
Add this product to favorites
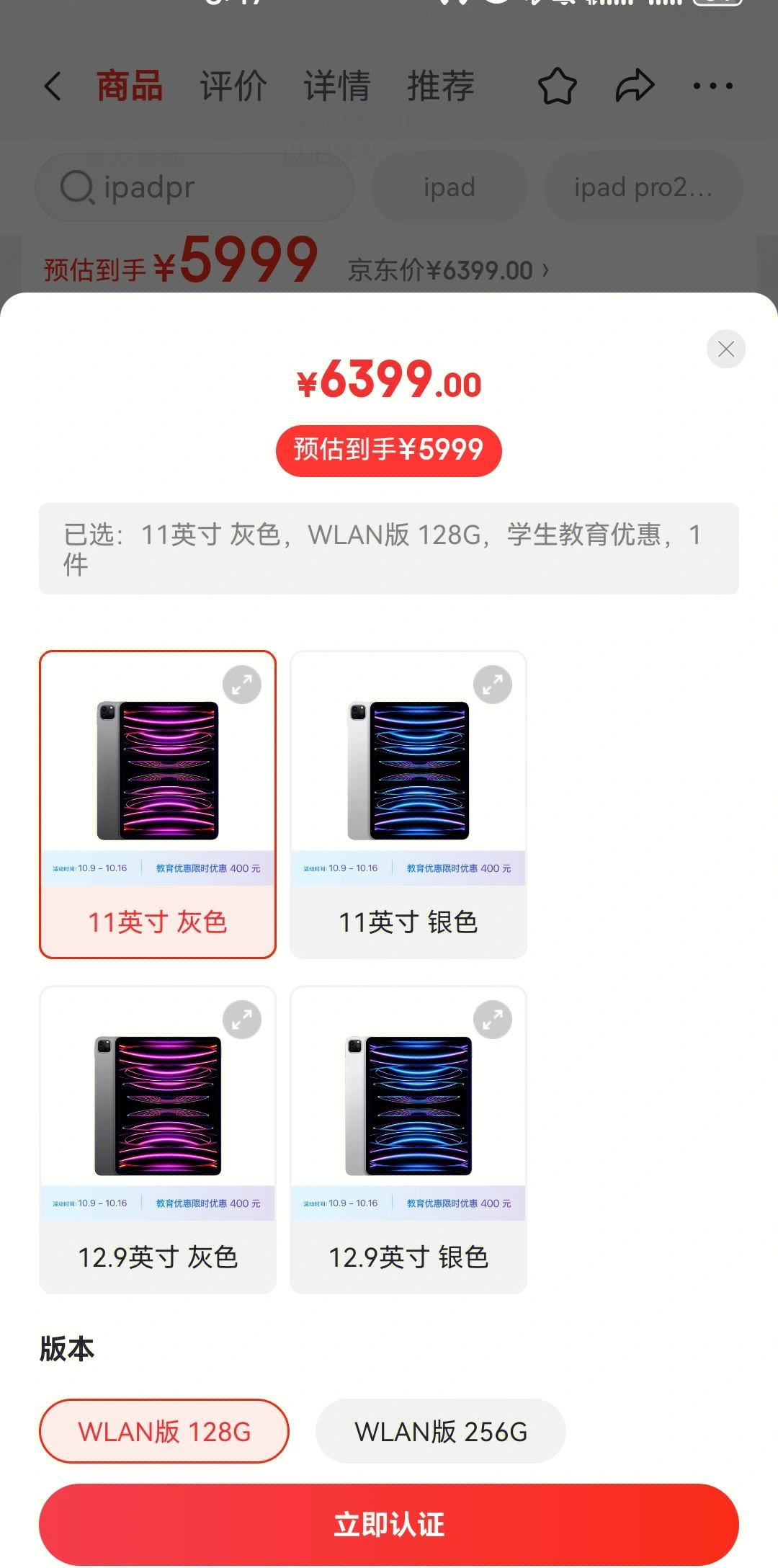click(x=557, y=86)
